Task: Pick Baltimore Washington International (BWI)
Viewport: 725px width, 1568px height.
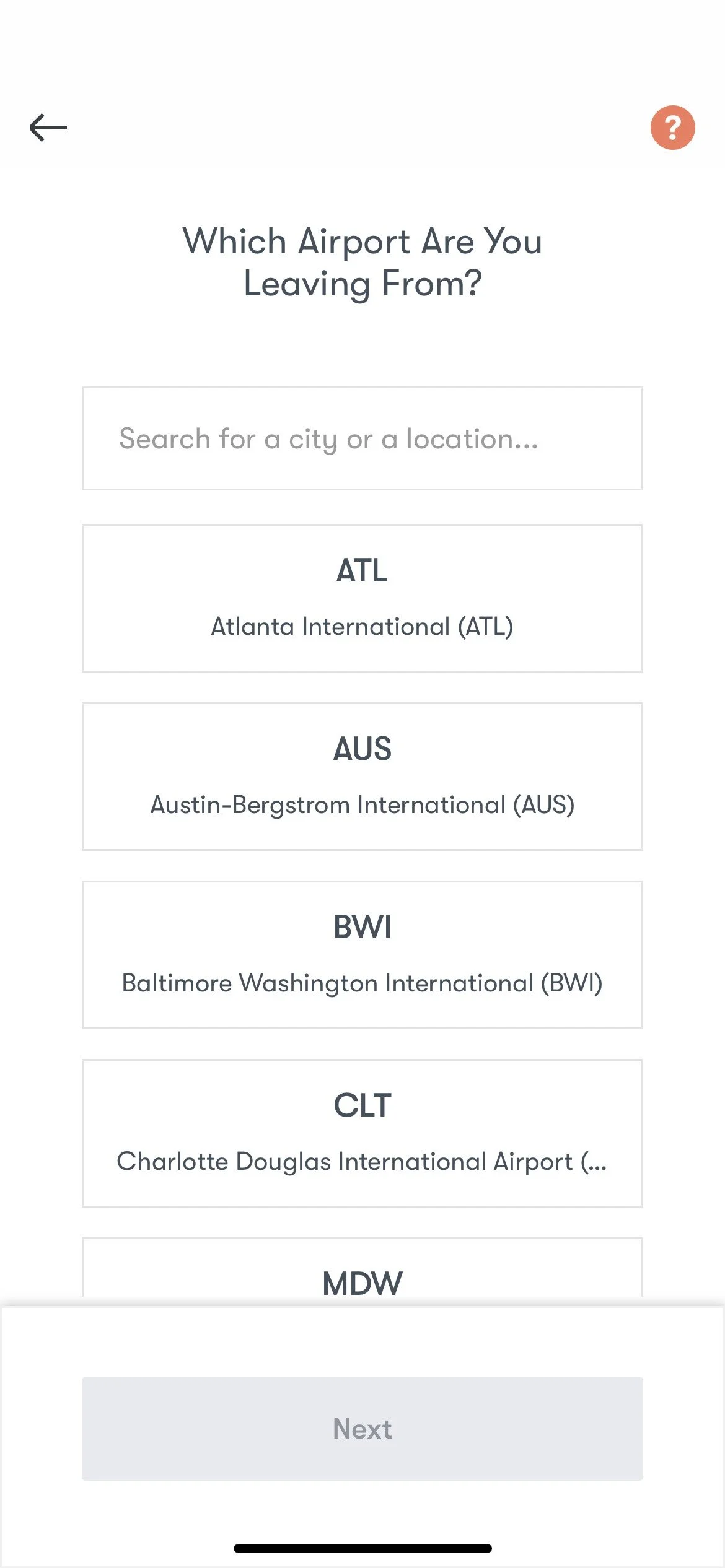Action: pyautogui.click(x=362, y=954)
